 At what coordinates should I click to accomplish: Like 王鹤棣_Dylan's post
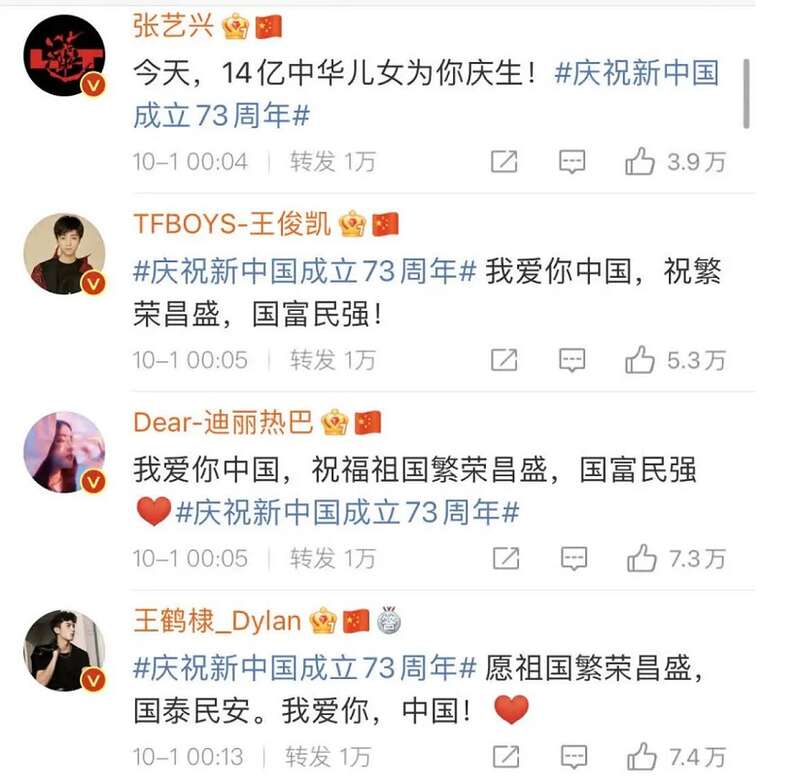(640, 756)
